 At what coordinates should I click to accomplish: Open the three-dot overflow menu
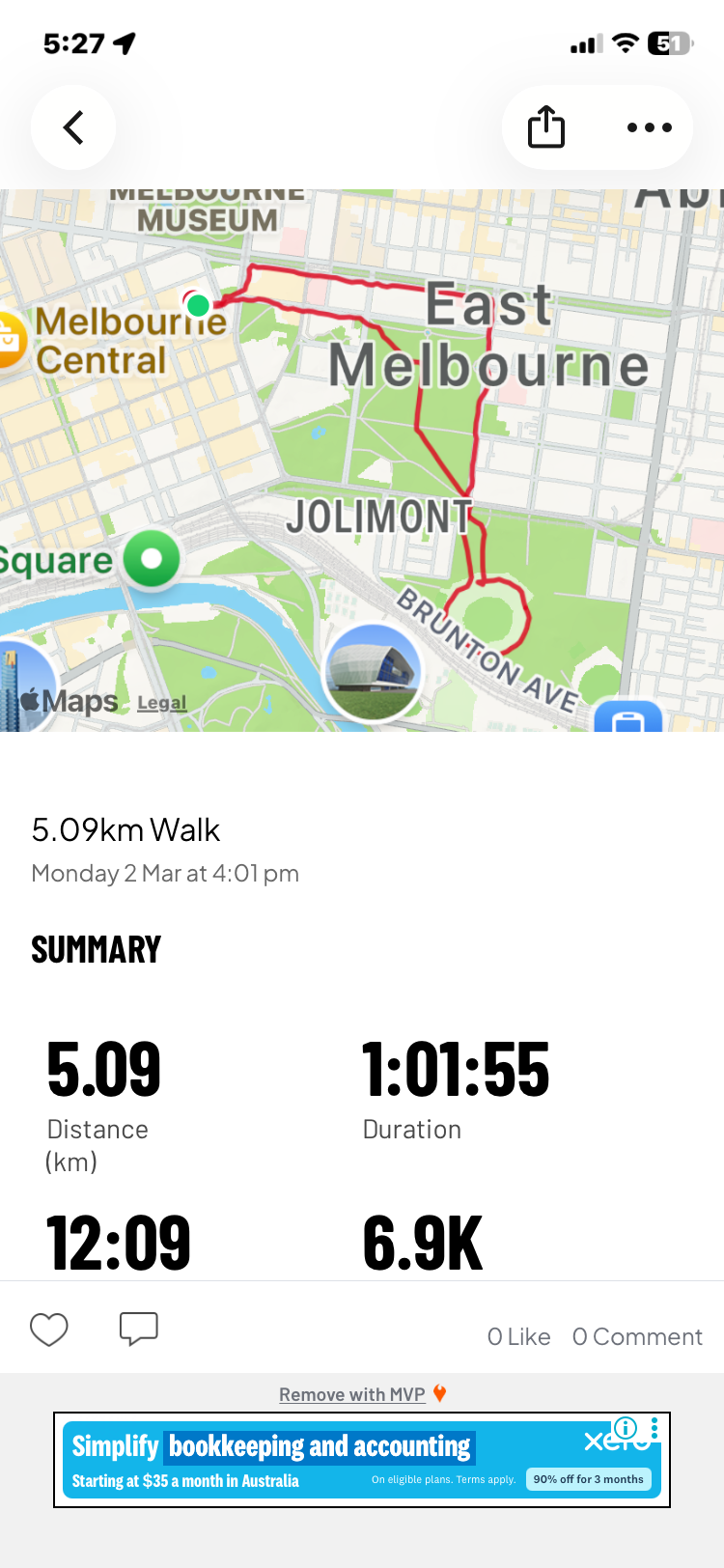[649, 127]
